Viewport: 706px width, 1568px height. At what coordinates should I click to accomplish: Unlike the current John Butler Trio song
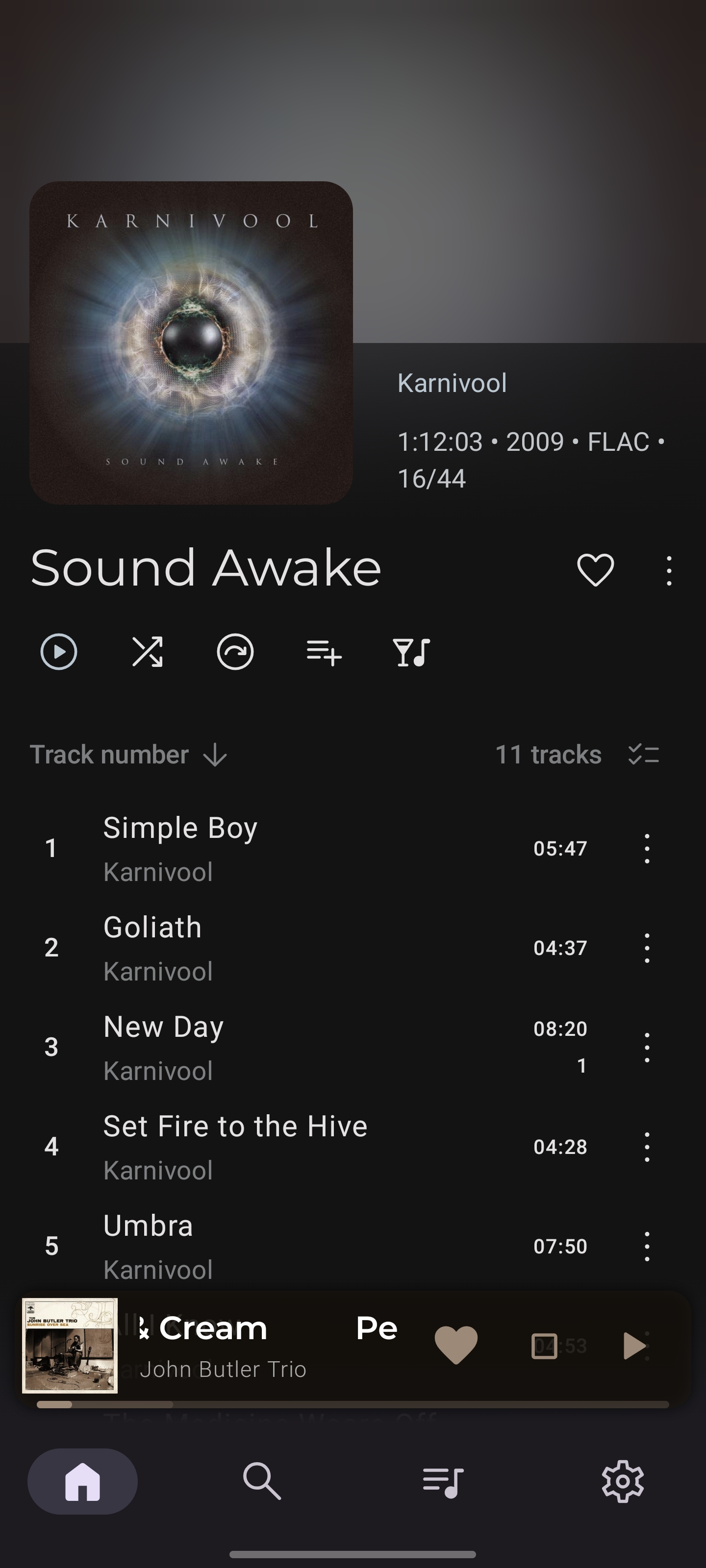click(x=455, y=1345)
